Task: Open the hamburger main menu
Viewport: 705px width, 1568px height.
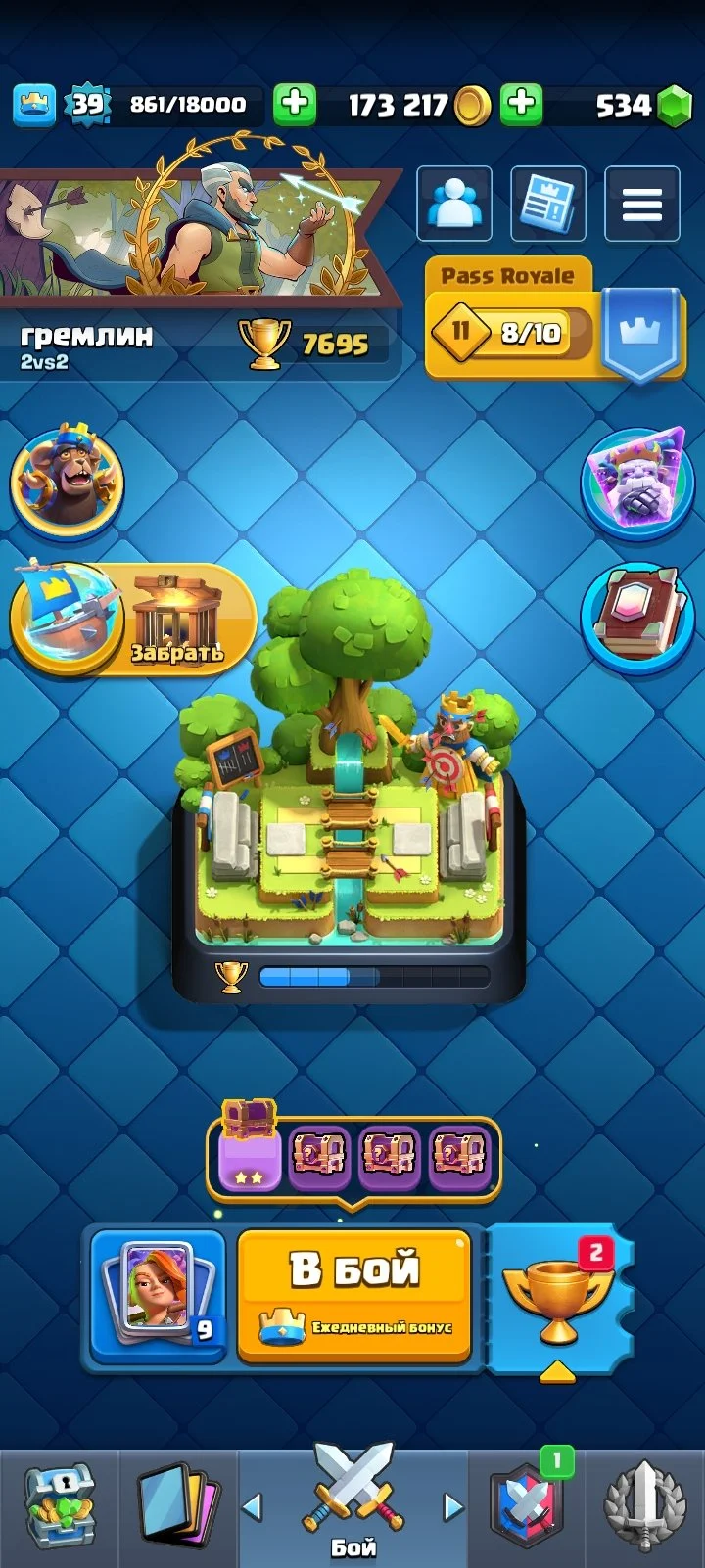Action: tap(641, 204)
